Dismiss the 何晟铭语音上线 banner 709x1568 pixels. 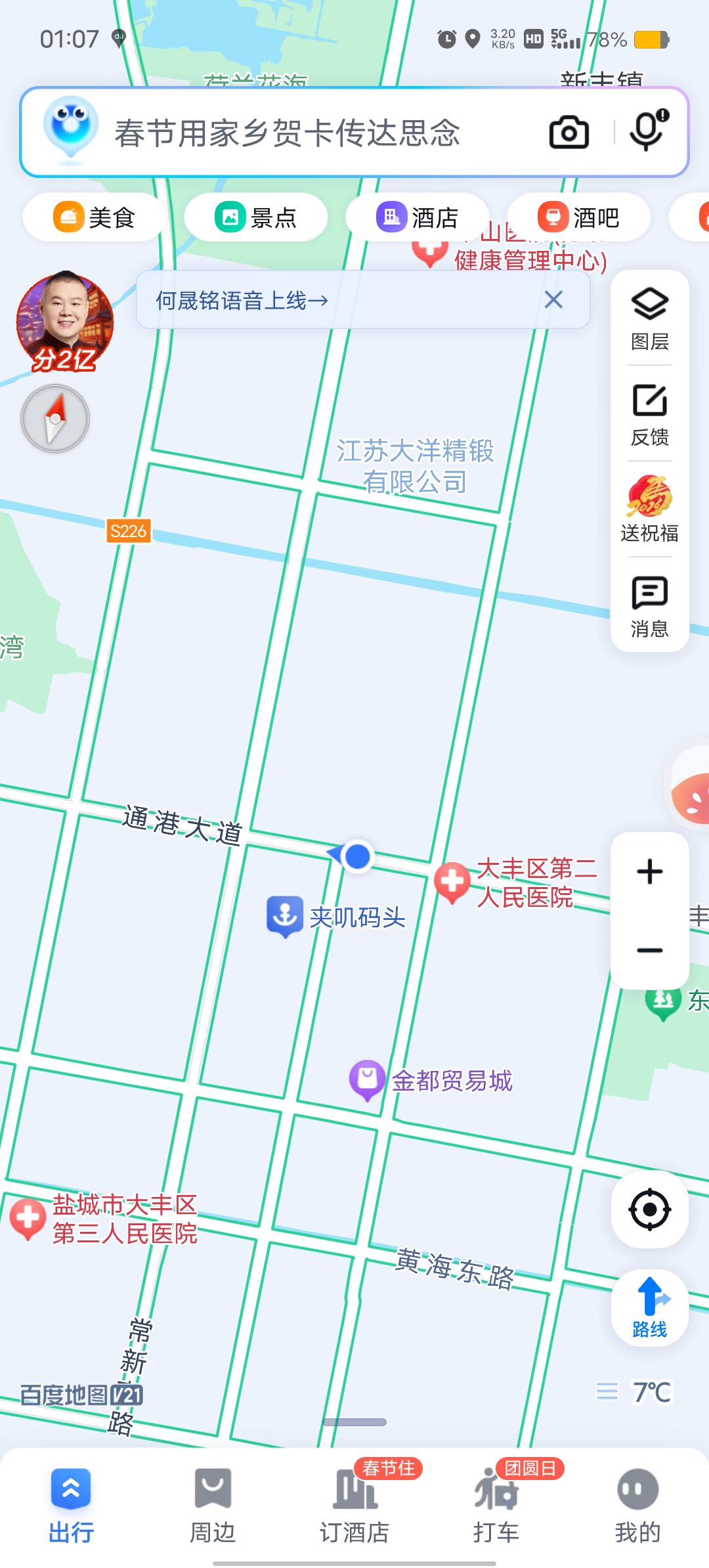553,300
